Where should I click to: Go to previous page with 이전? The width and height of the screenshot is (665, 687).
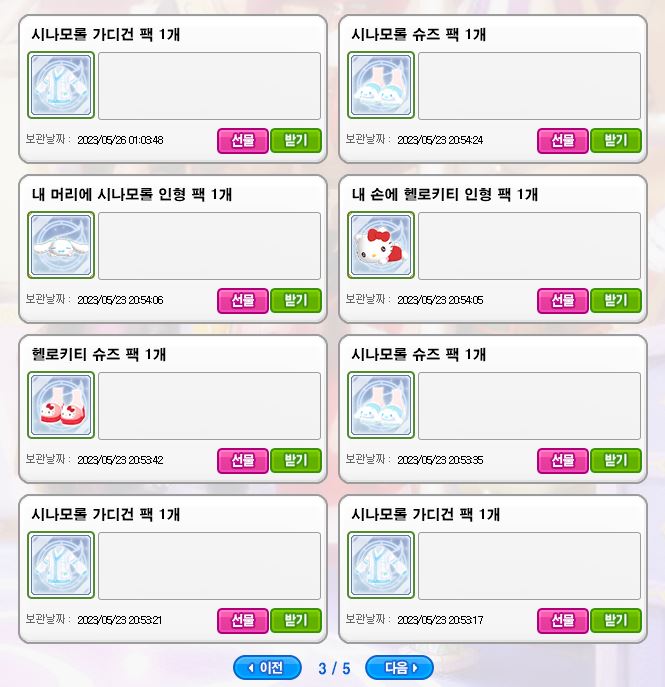(267, 668)
